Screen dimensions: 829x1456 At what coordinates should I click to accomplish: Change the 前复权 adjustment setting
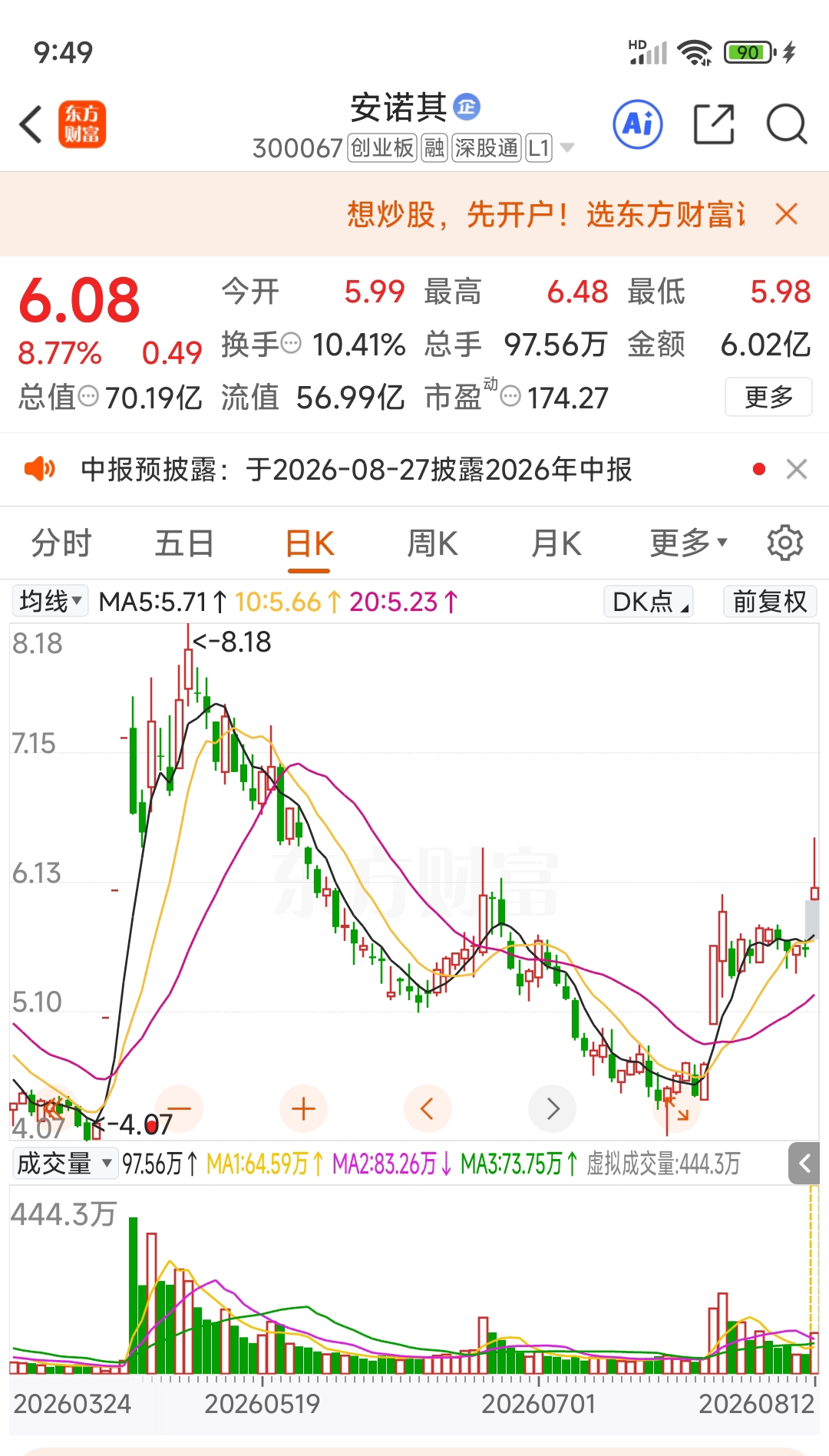tap(770, 601)
